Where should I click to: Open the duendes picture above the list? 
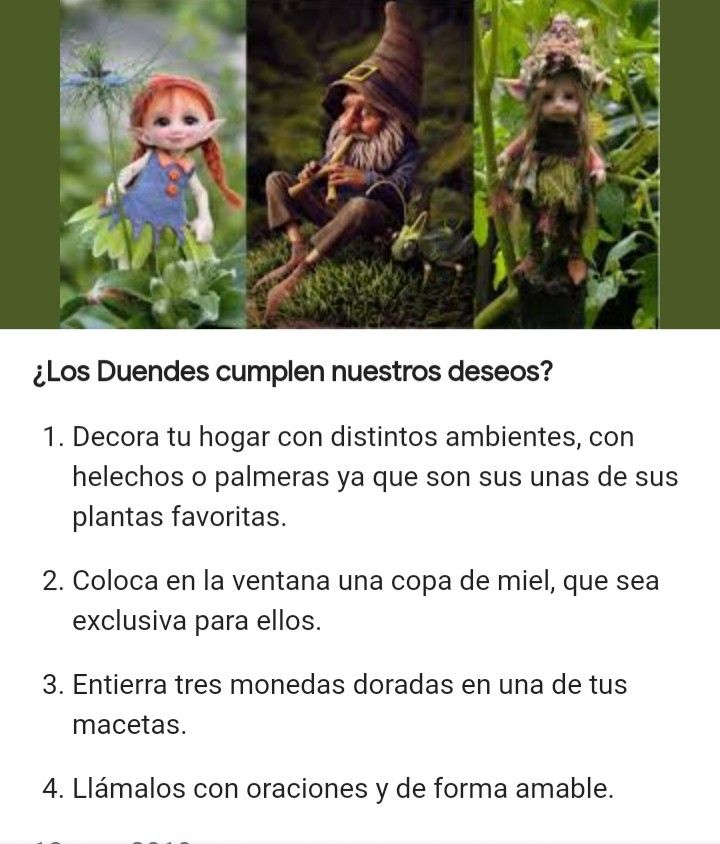359,163
